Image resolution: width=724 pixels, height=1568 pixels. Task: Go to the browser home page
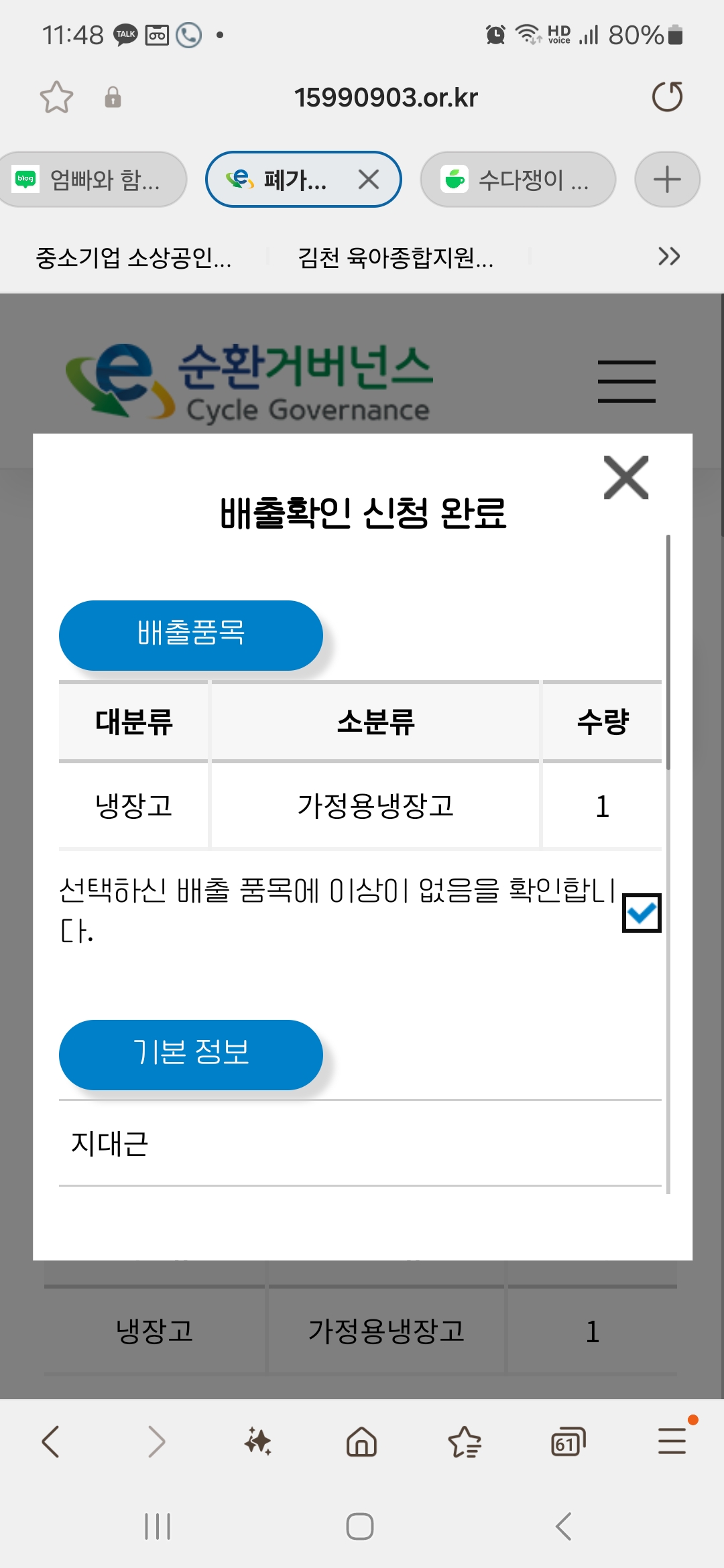pos(361,1441)
